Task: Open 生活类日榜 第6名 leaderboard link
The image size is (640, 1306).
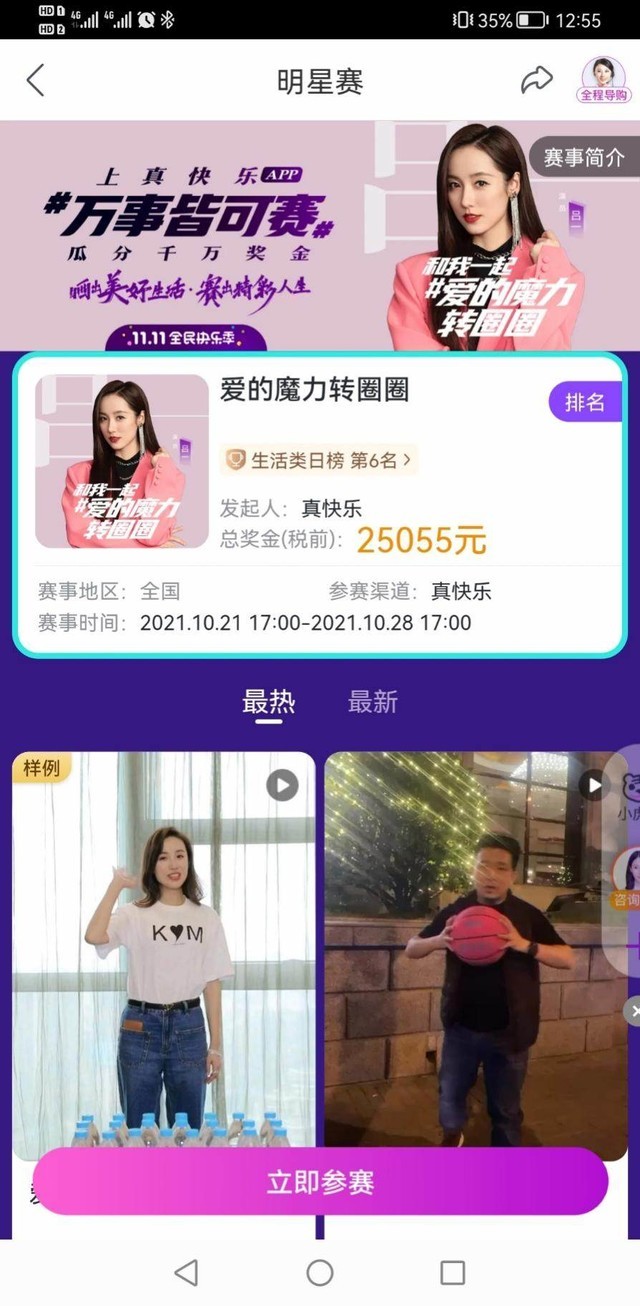Action: pyautogui.click(x=318, y=460)
